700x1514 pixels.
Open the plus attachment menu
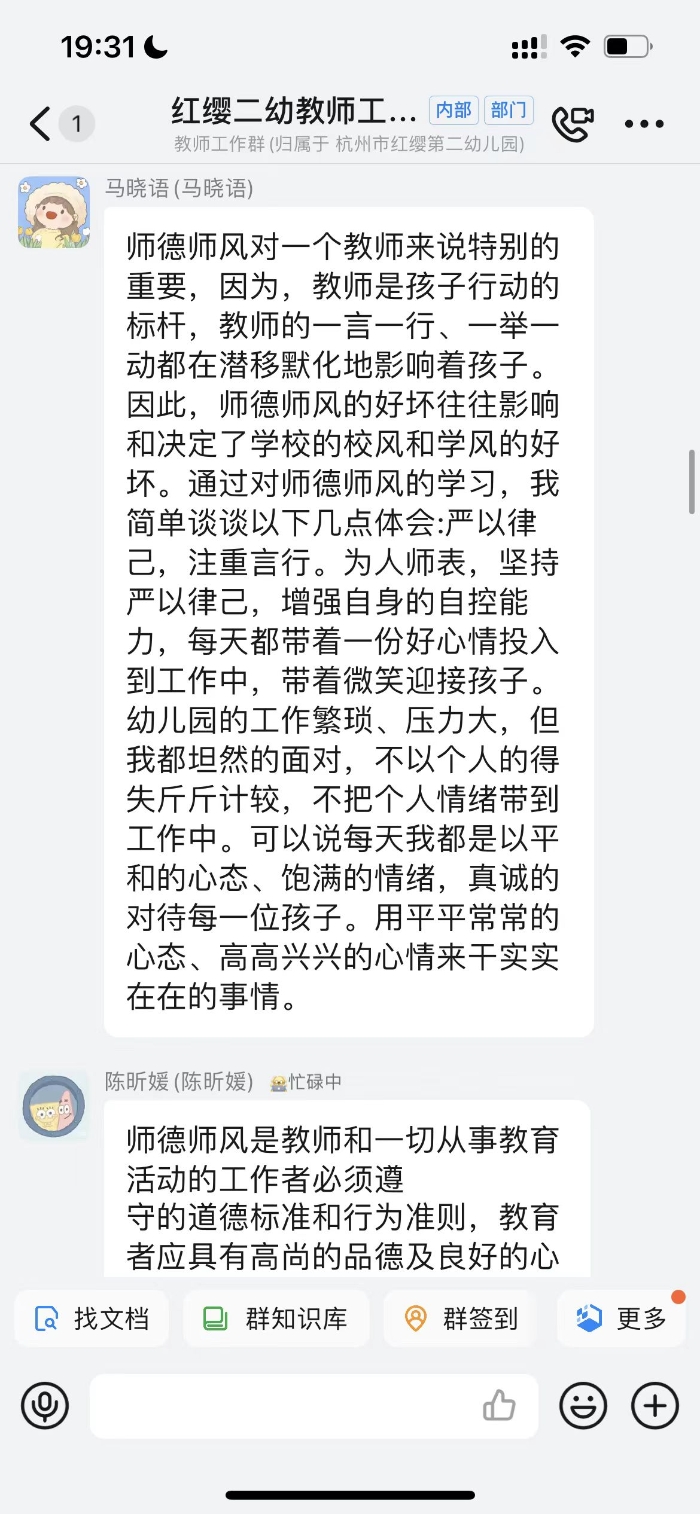pos(655,1406)
